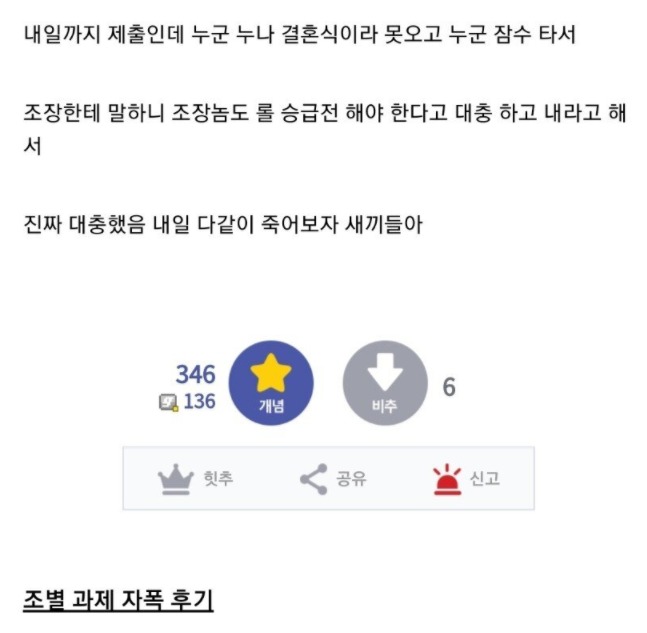
Task: Recommend the post with the 개념 star button
Action: coord(271,383)
